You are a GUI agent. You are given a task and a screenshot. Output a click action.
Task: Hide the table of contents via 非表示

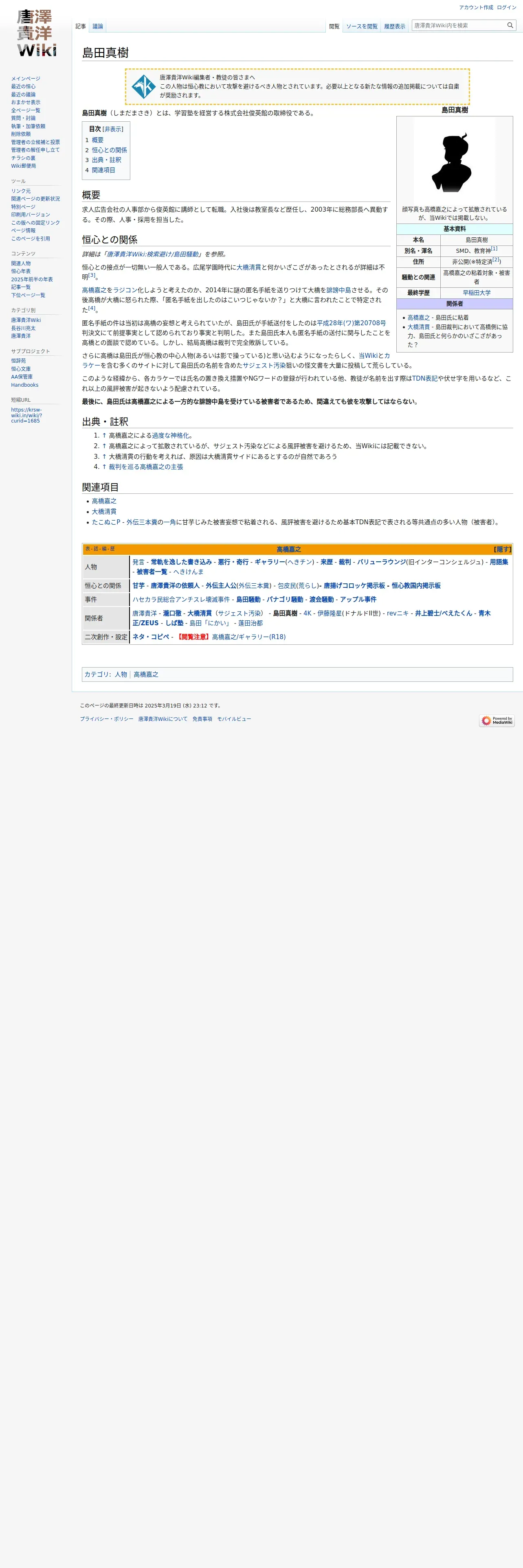(x=113, y=129)
